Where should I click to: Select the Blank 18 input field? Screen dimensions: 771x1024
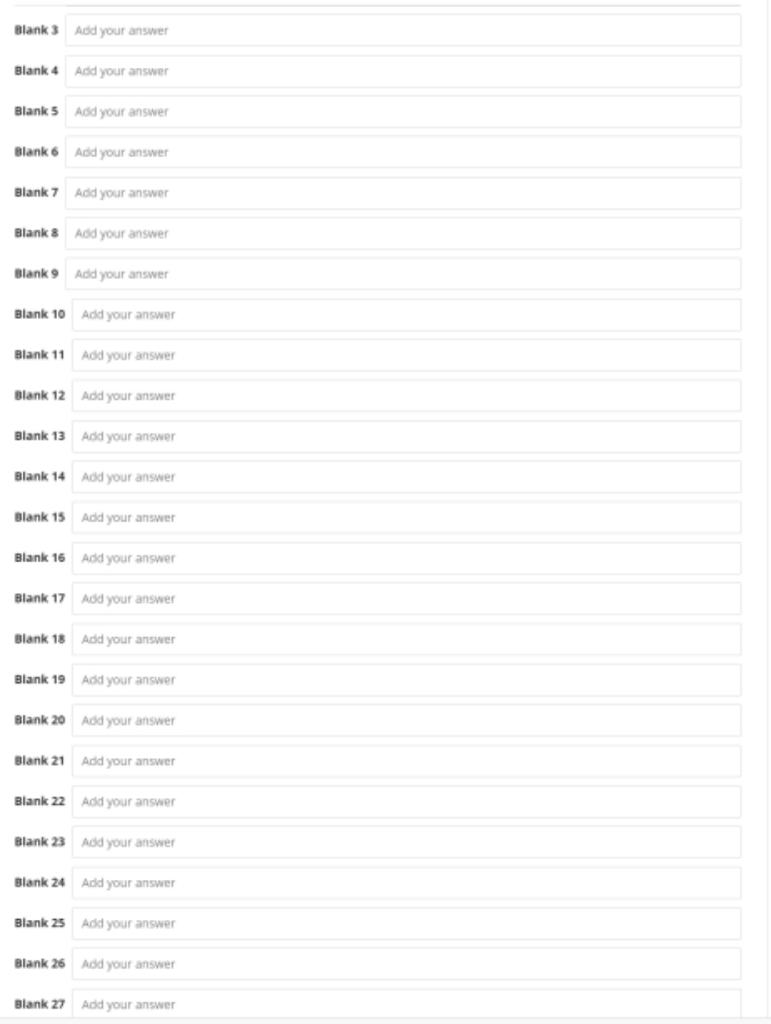tap(406, 639)
